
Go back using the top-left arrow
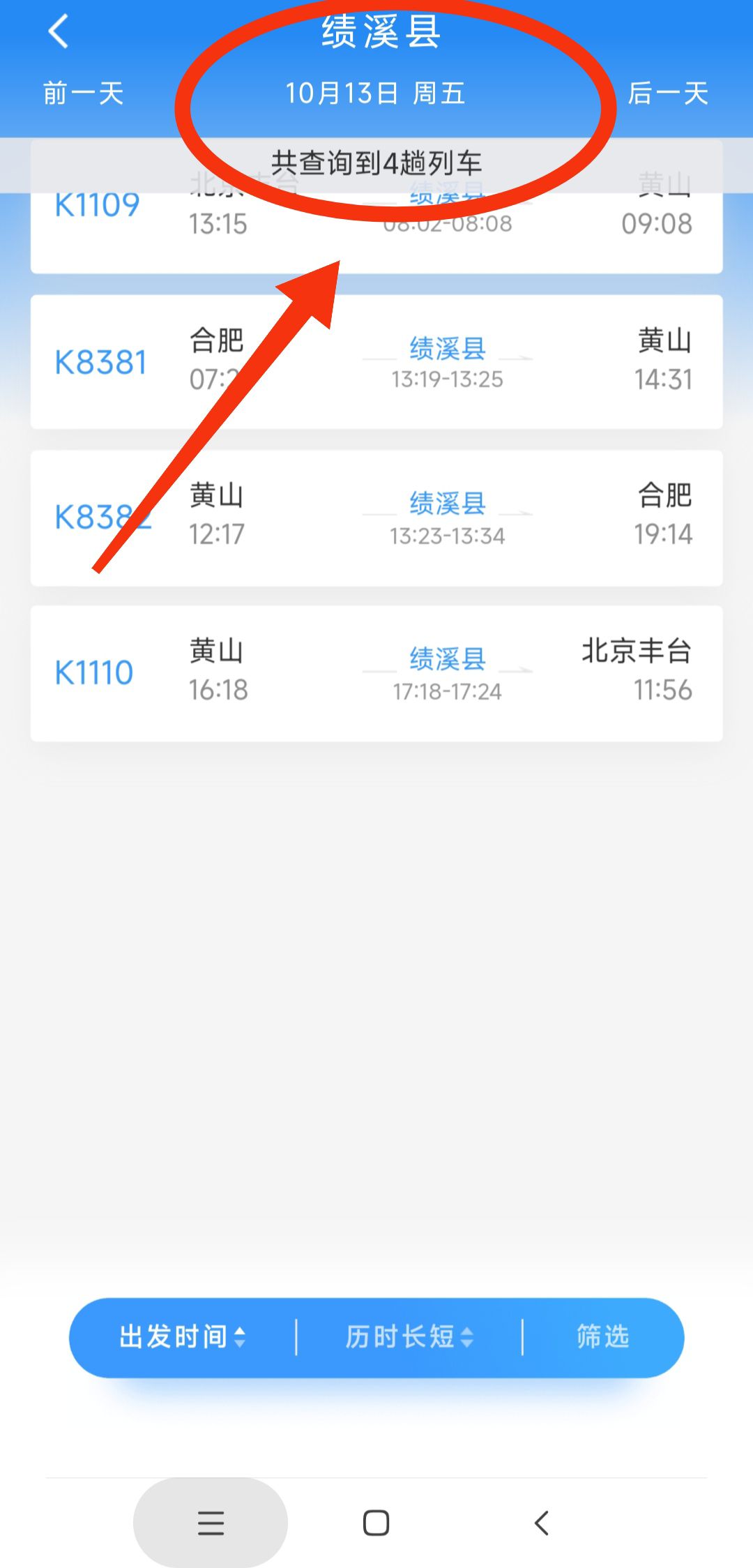59,32
